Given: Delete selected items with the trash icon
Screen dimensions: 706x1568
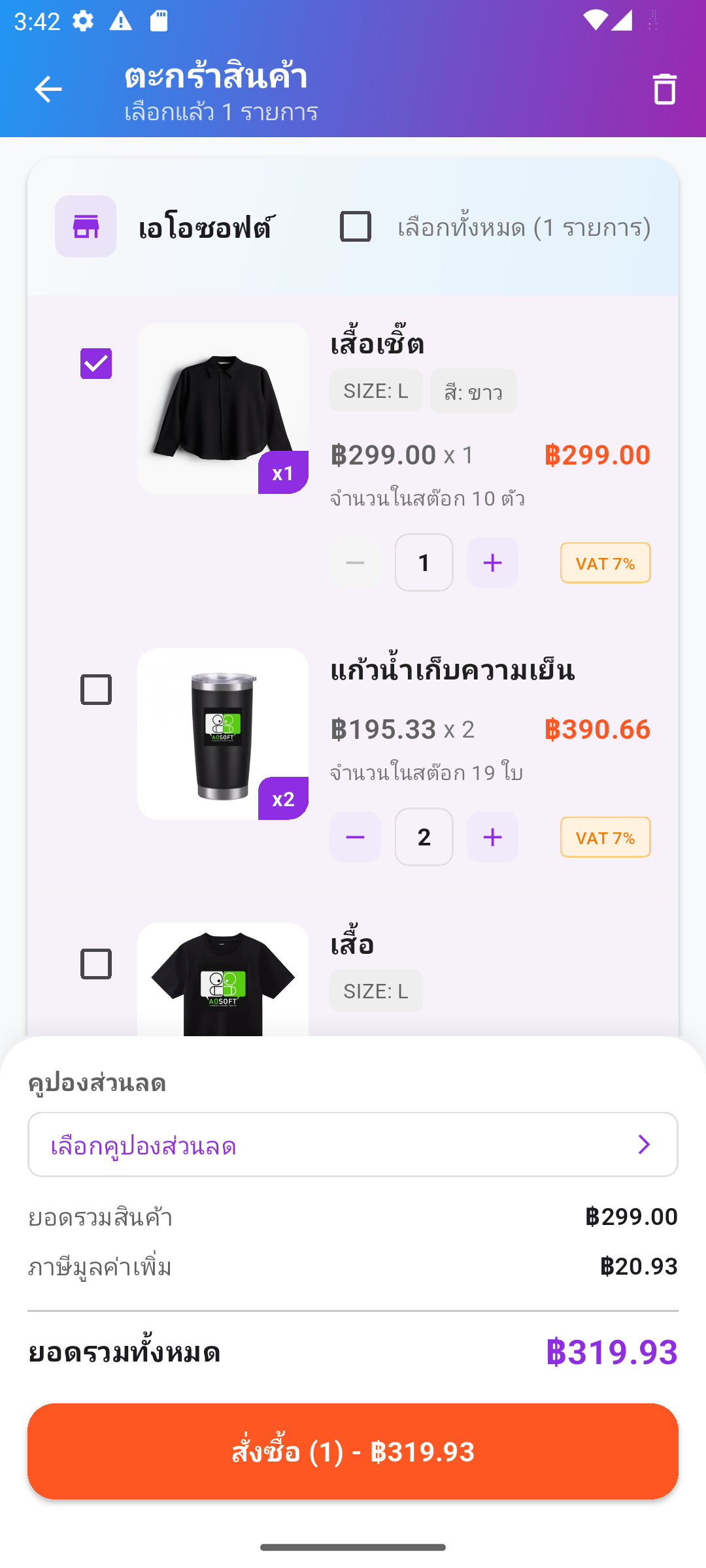Looking at the screenshot, I should coord(664,90).
